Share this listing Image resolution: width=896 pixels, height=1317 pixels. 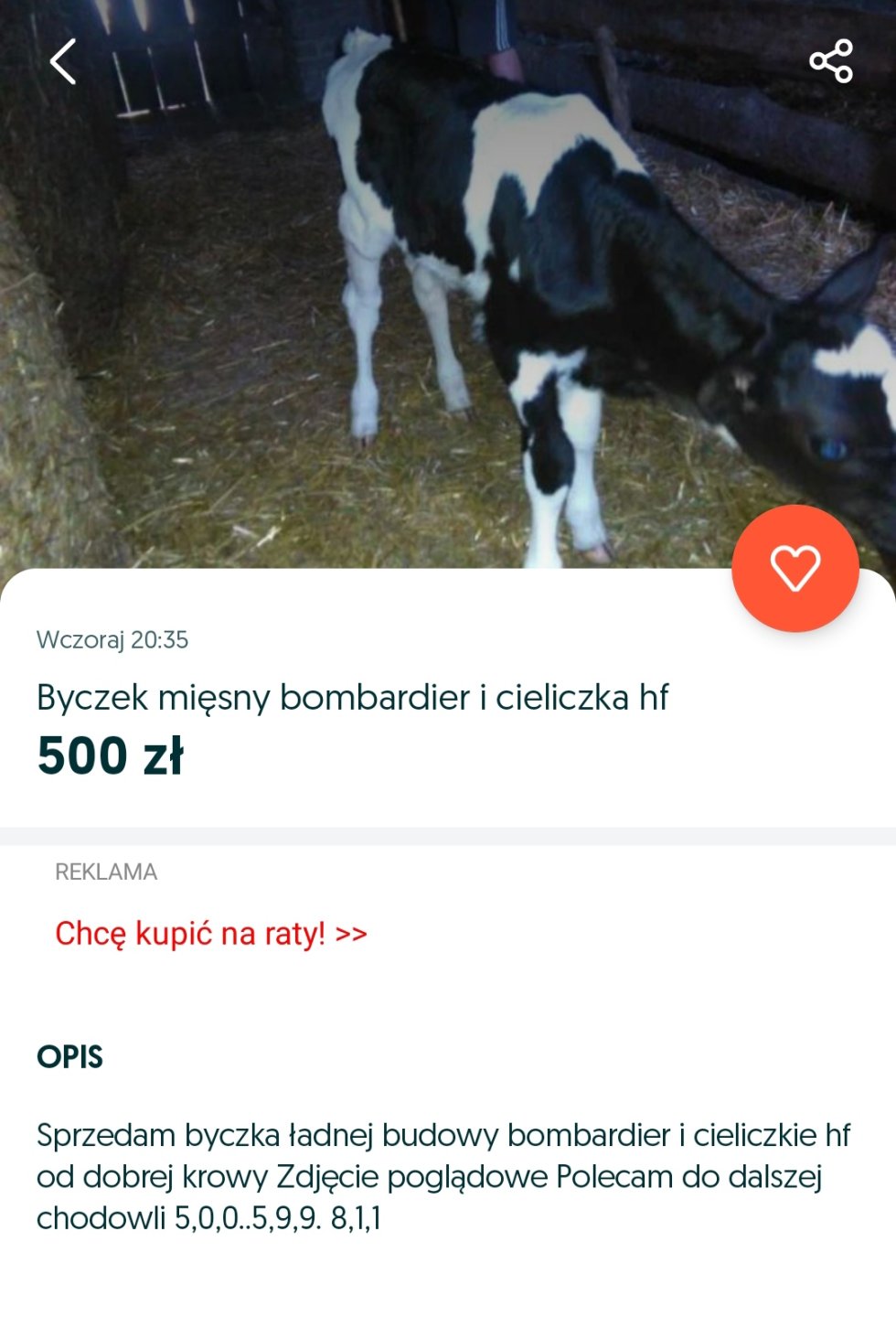(x=830, y=61)
